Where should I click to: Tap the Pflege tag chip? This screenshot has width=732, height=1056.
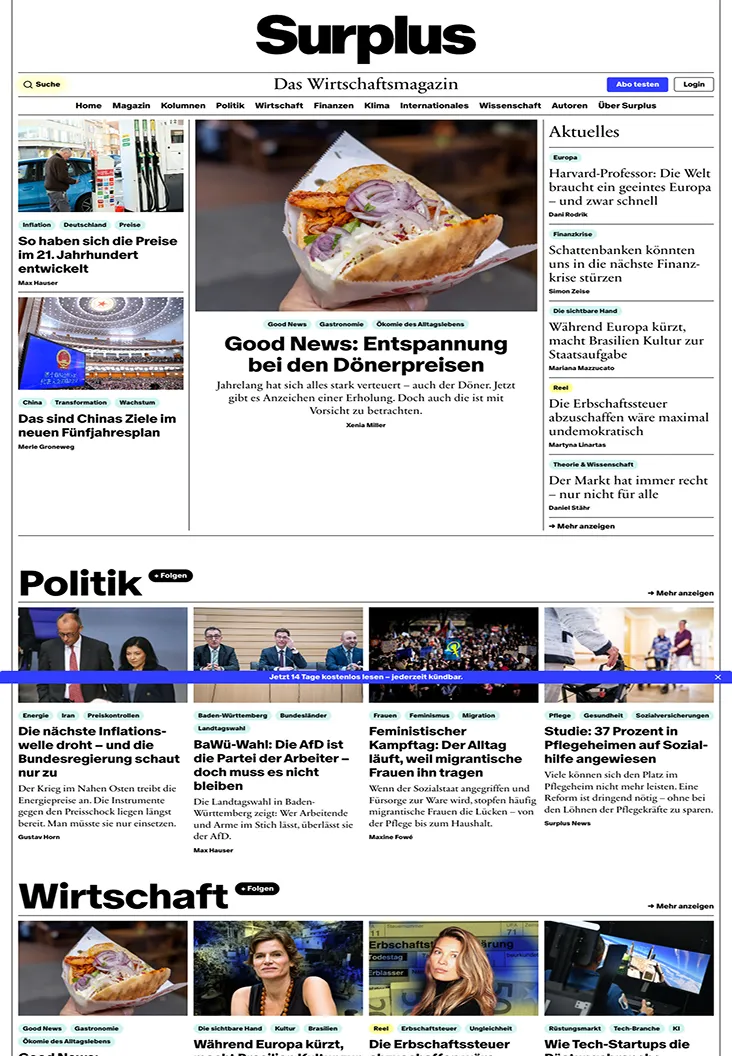click(560, 716)
